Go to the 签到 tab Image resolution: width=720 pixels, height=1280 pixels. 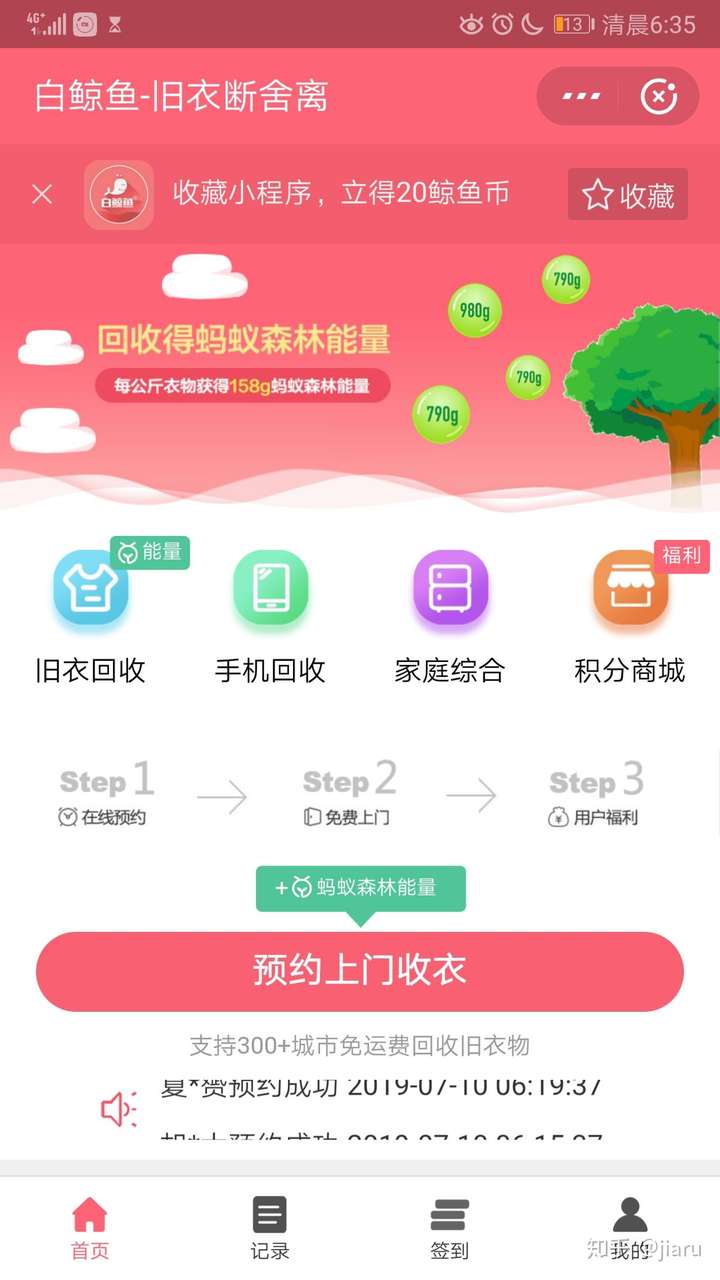(450, 1228)
